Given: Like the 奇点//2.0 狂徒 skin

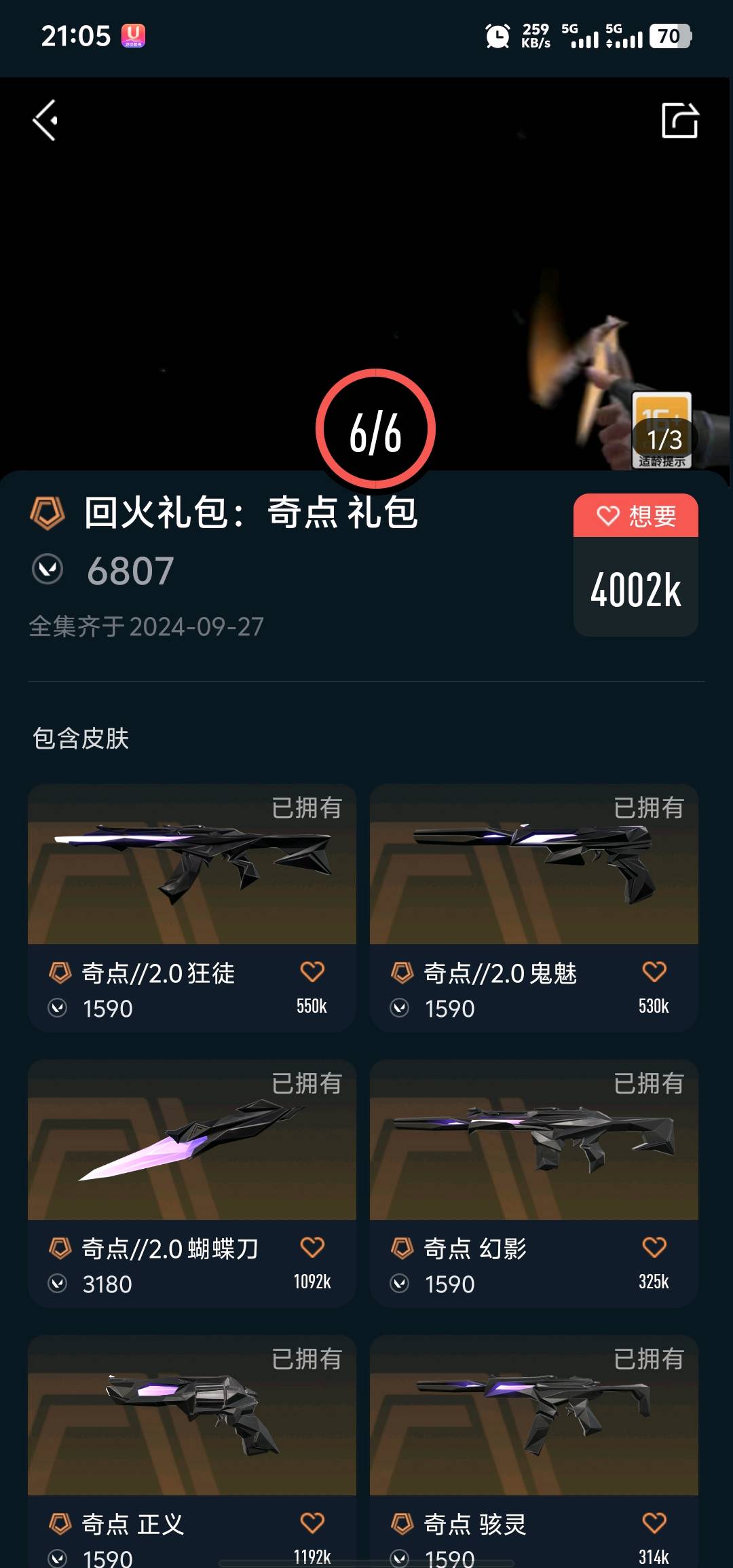Looking at the screenshot, I should coord(312,972).
